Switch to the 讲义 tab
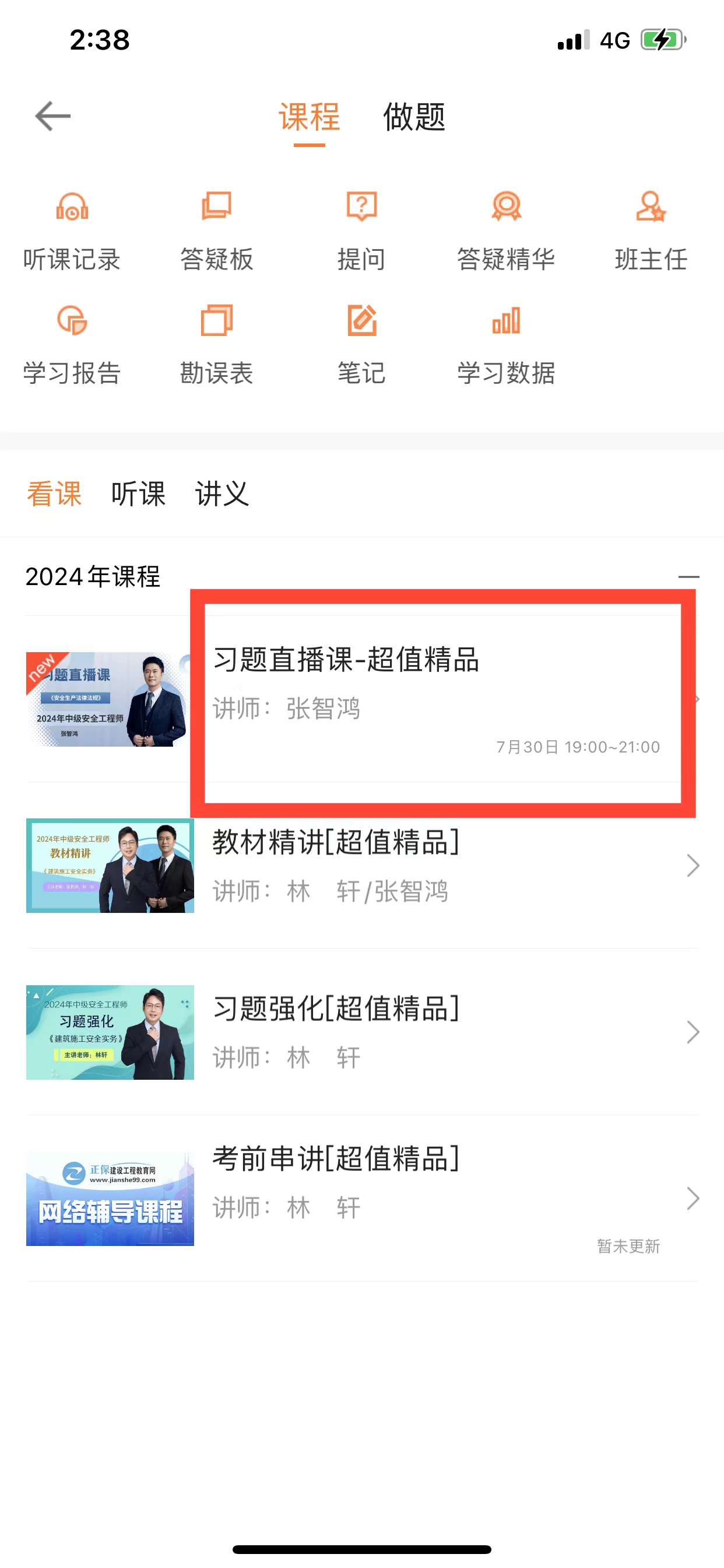 click(222, 494)
